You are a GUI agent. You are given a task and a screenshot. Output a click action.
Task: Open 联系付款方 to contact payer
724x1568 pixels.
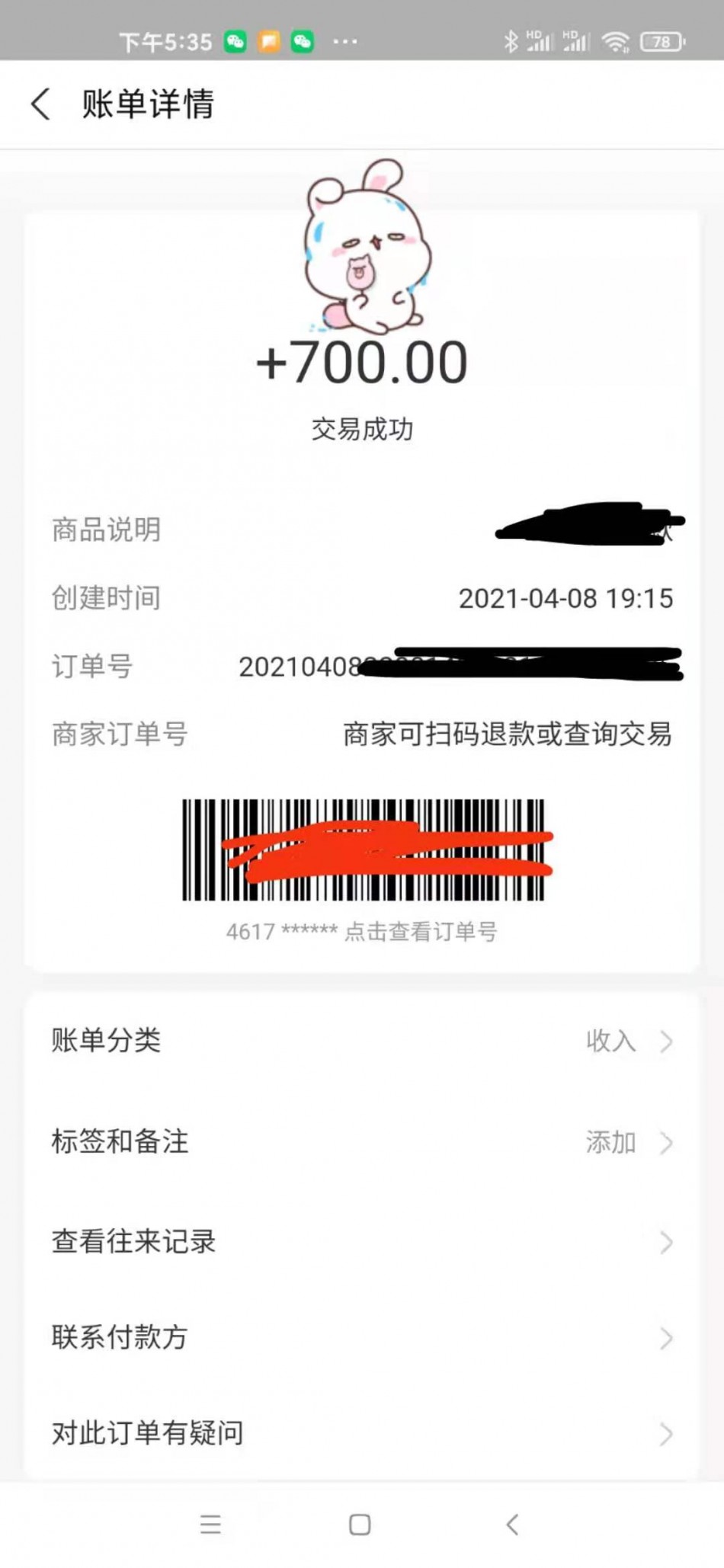pos(362,1338)
